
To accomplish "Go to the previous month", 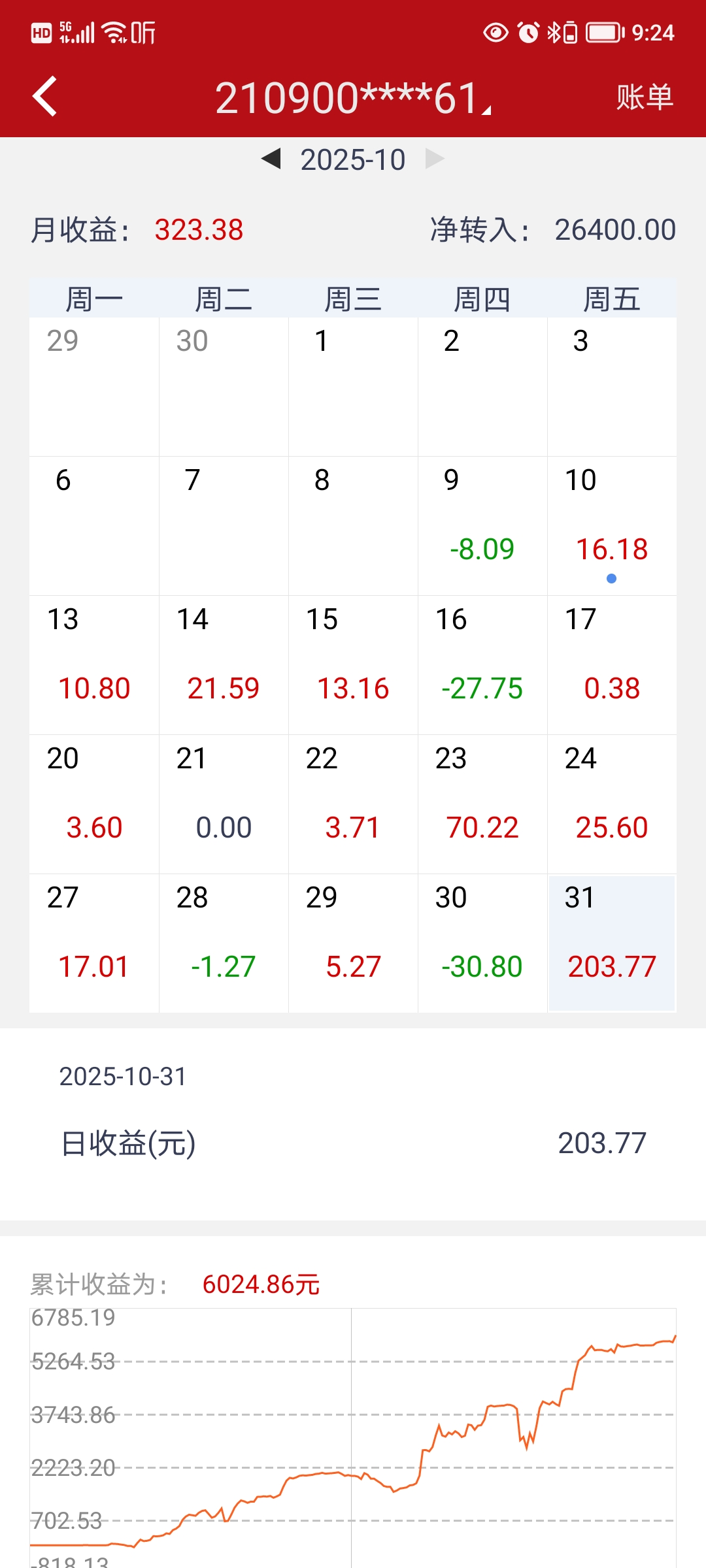I will [271, 159].
